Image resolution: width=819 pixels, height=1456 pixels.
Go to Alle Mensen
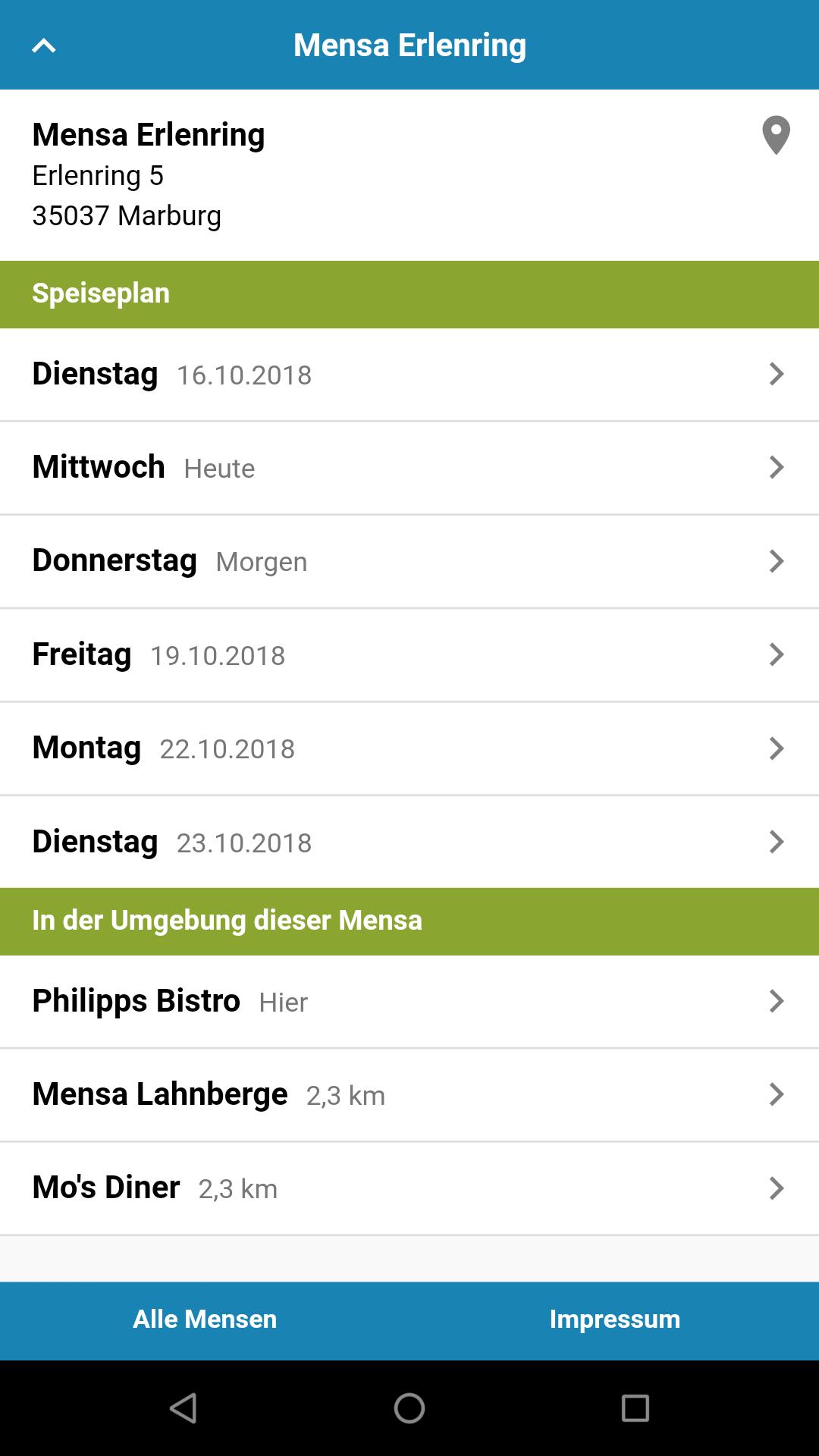(x=205, y=1320)
